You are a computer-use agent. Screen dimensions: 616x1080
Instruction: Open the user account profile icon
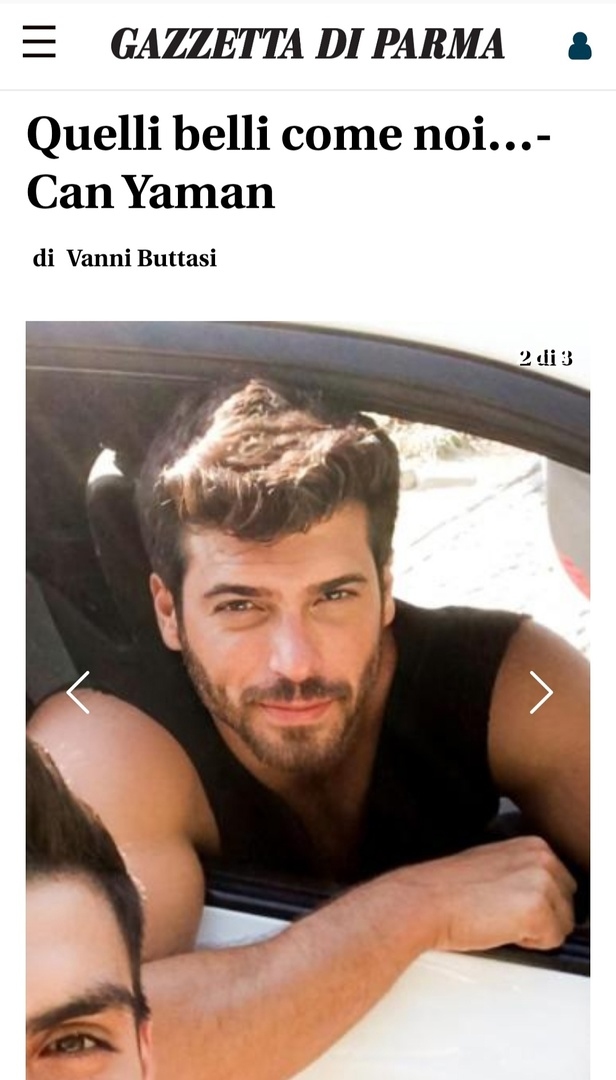579,46
